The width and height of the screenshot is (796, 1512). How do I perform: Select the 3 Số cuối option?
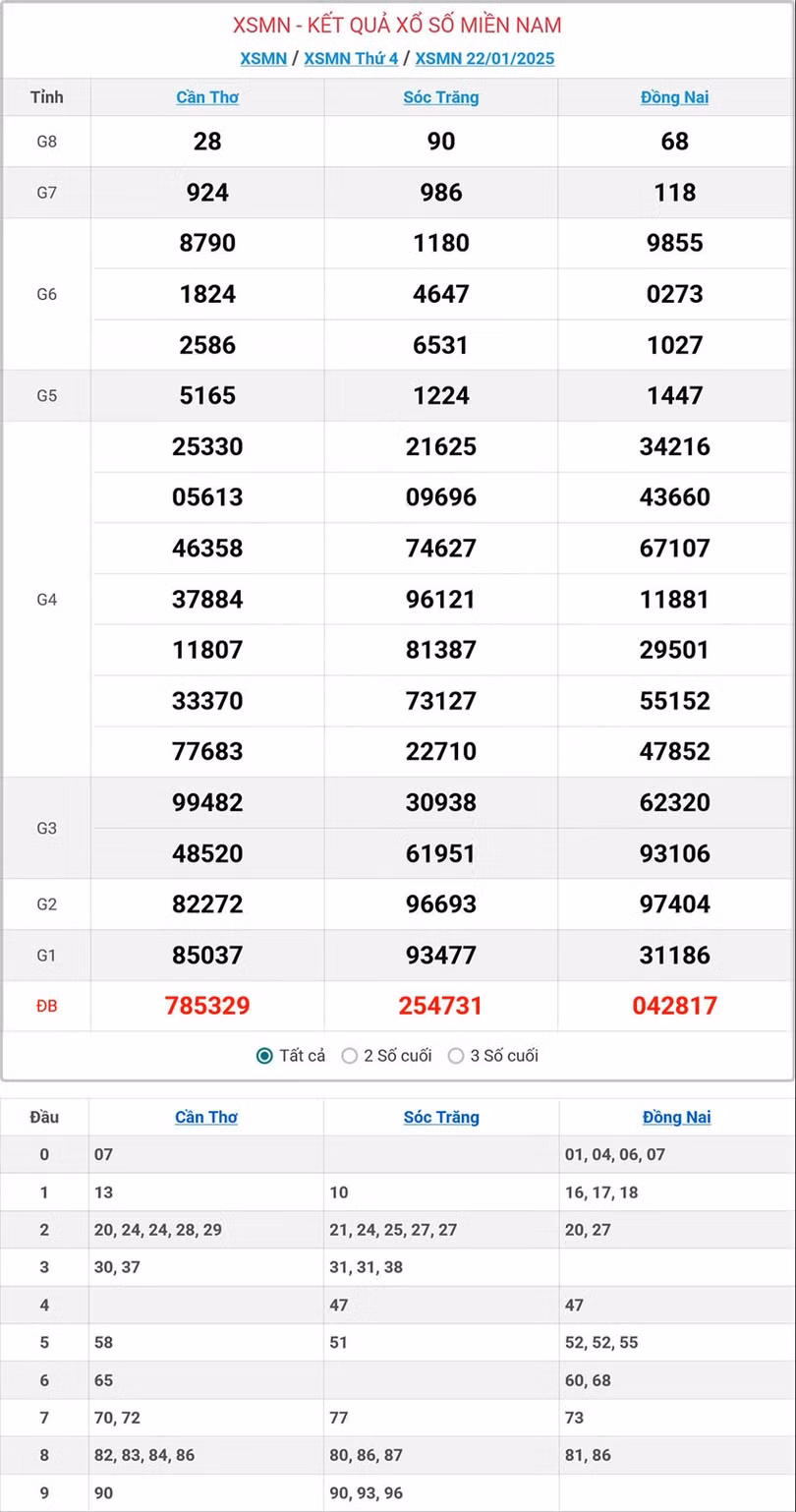[x=456, y=1056]
